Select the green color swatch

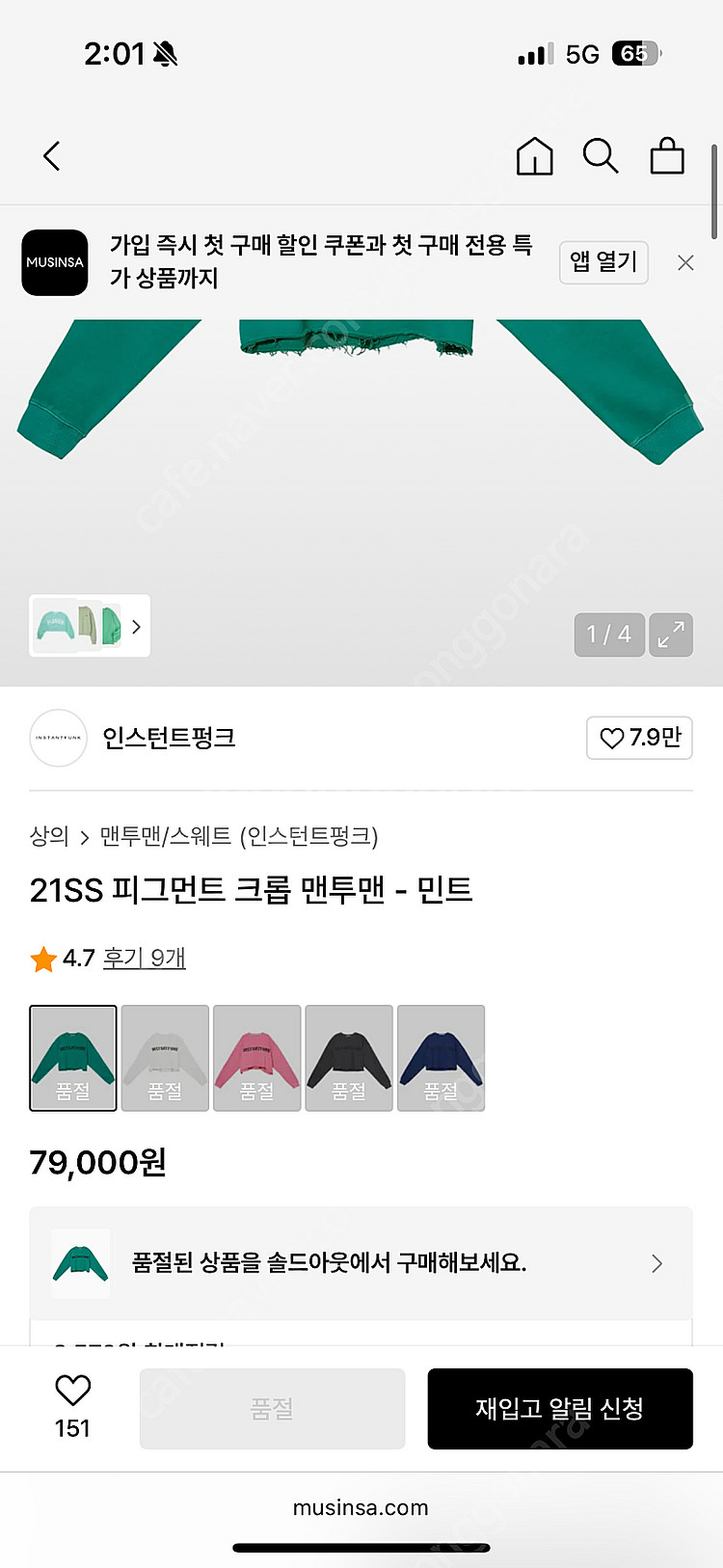73,1058
